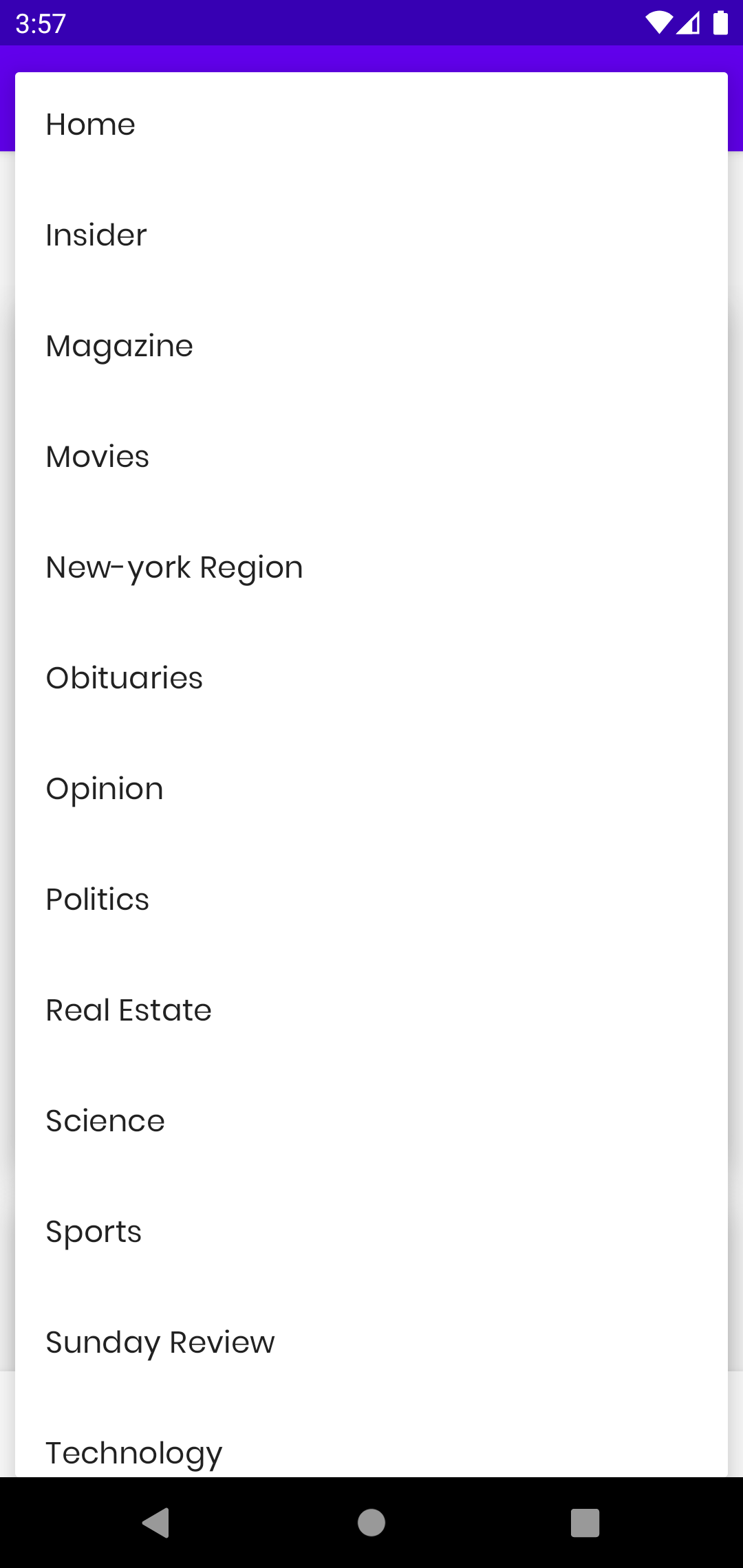Tap the Wi-Fi status icon
This screenshot has height=1568, width=743.
click(658, 23)
